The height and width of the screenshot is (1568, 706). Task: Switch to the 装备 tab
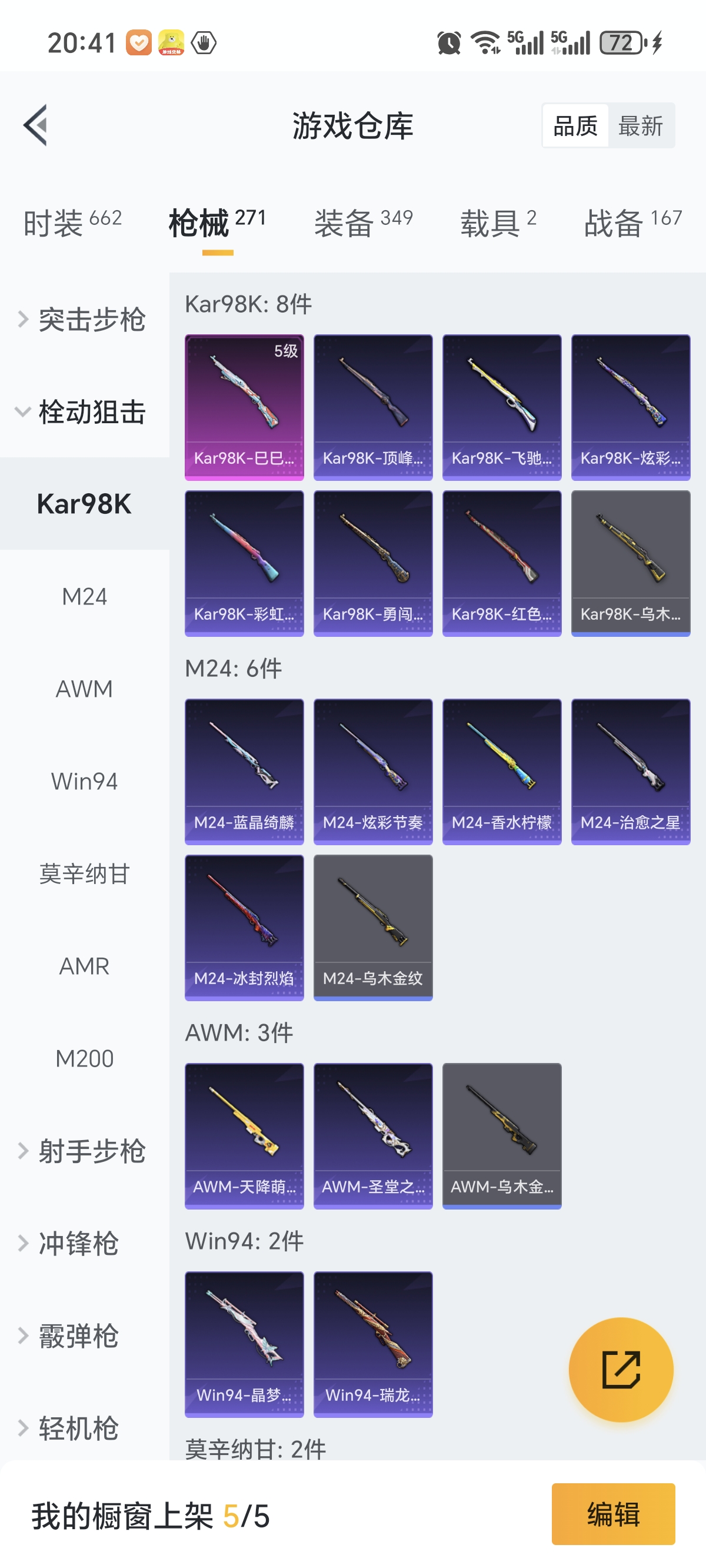(364, 222)
